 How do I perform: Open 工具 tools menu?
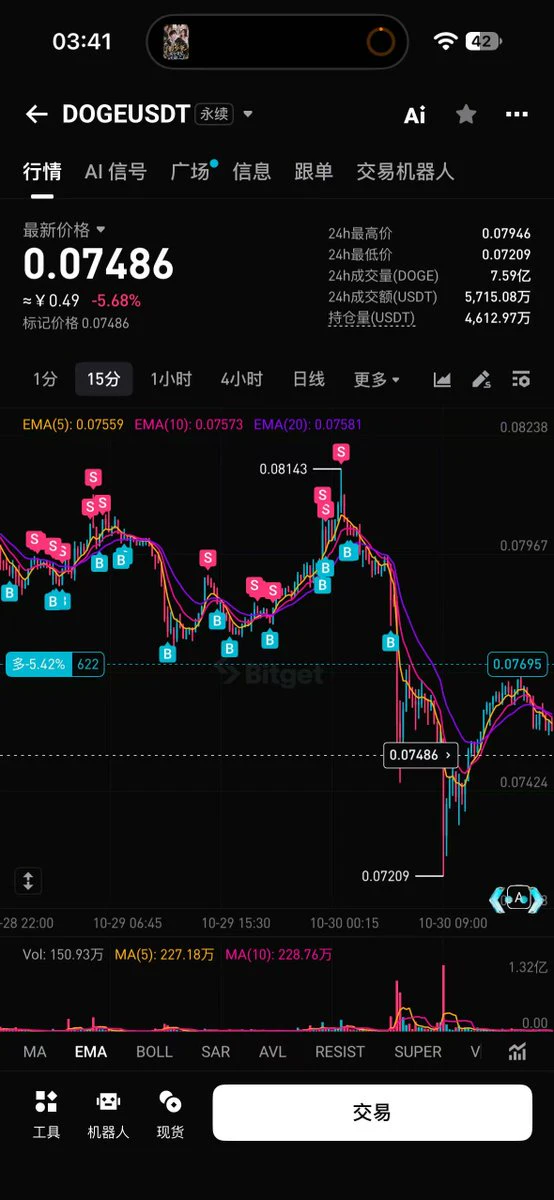(46, 1114)
